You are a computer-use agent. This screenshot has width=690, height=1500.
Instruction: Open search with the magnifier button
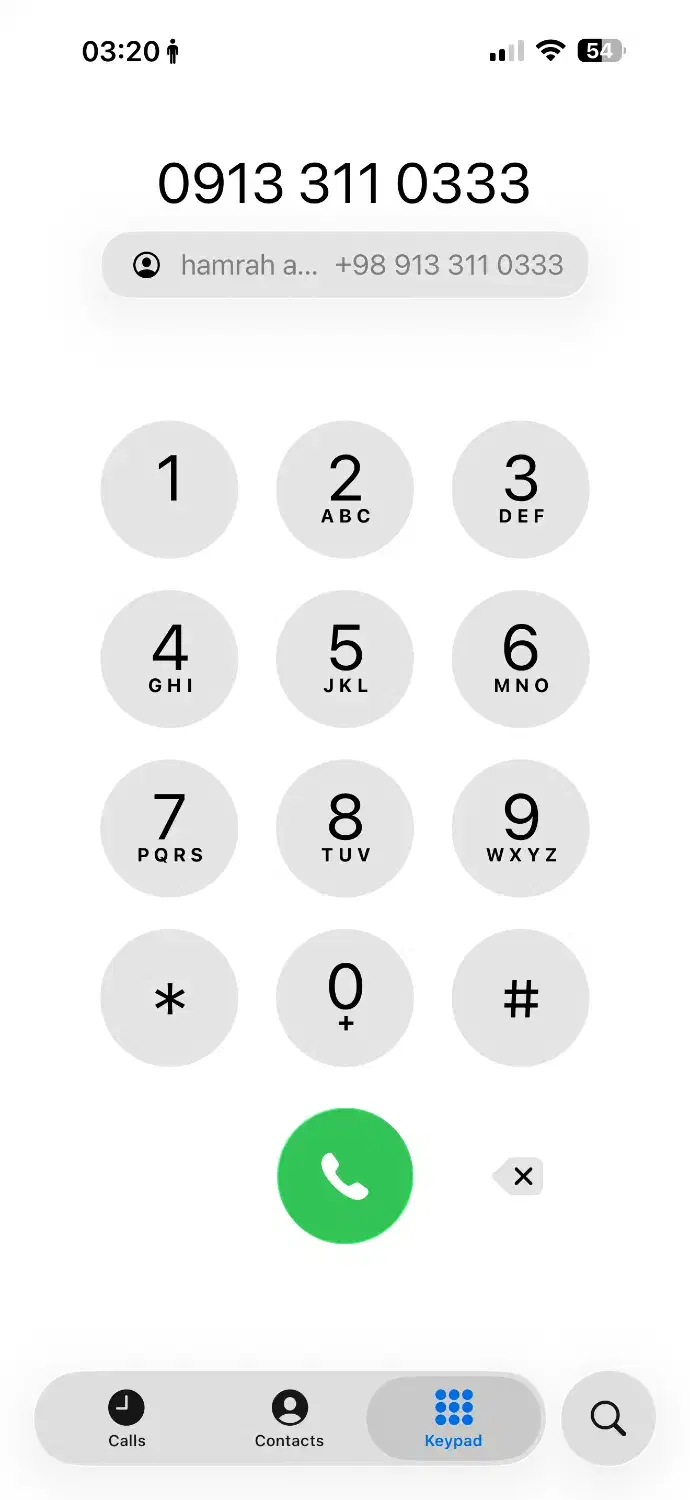(608, 1418)
